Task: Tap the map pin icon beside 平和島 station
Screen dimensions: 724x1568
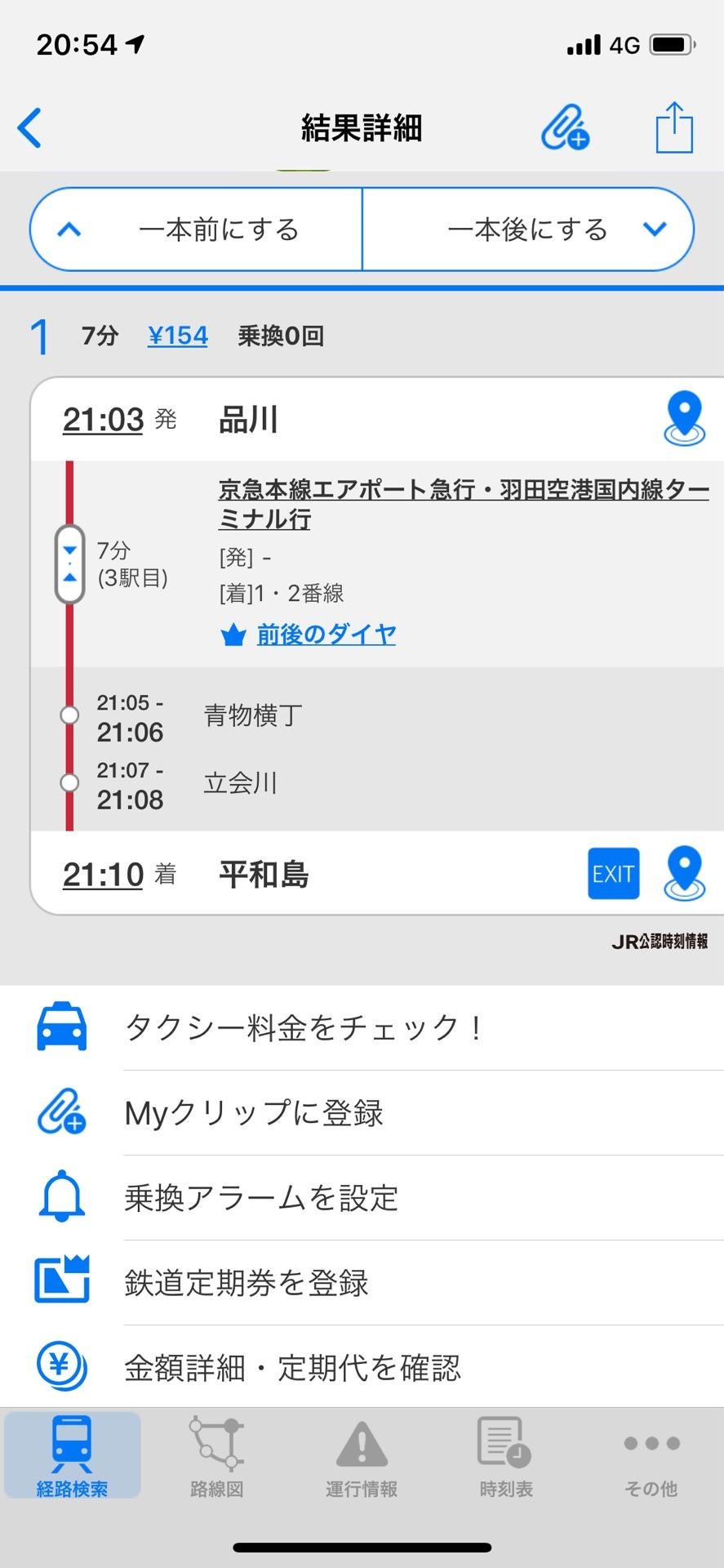Action: click(x=684, y=873)
